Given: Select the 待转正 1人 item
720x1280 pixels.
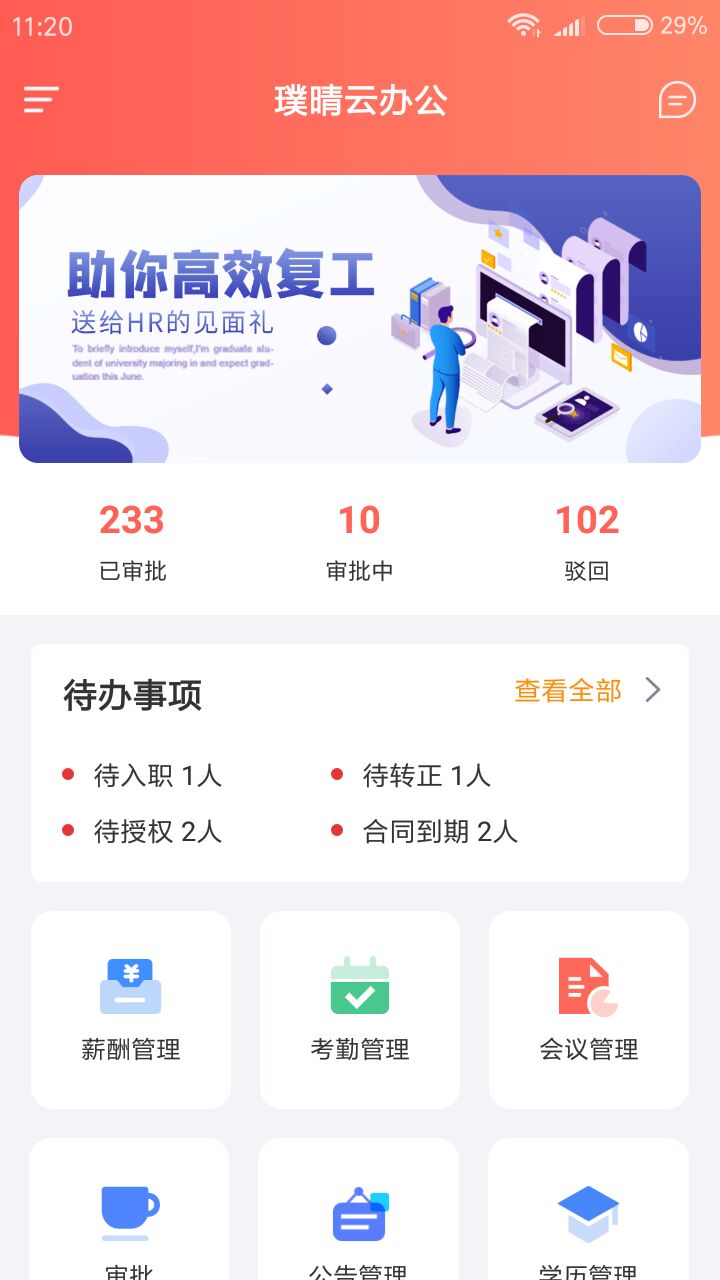Looking at the screenshot, I should click(x=426, y=776).
